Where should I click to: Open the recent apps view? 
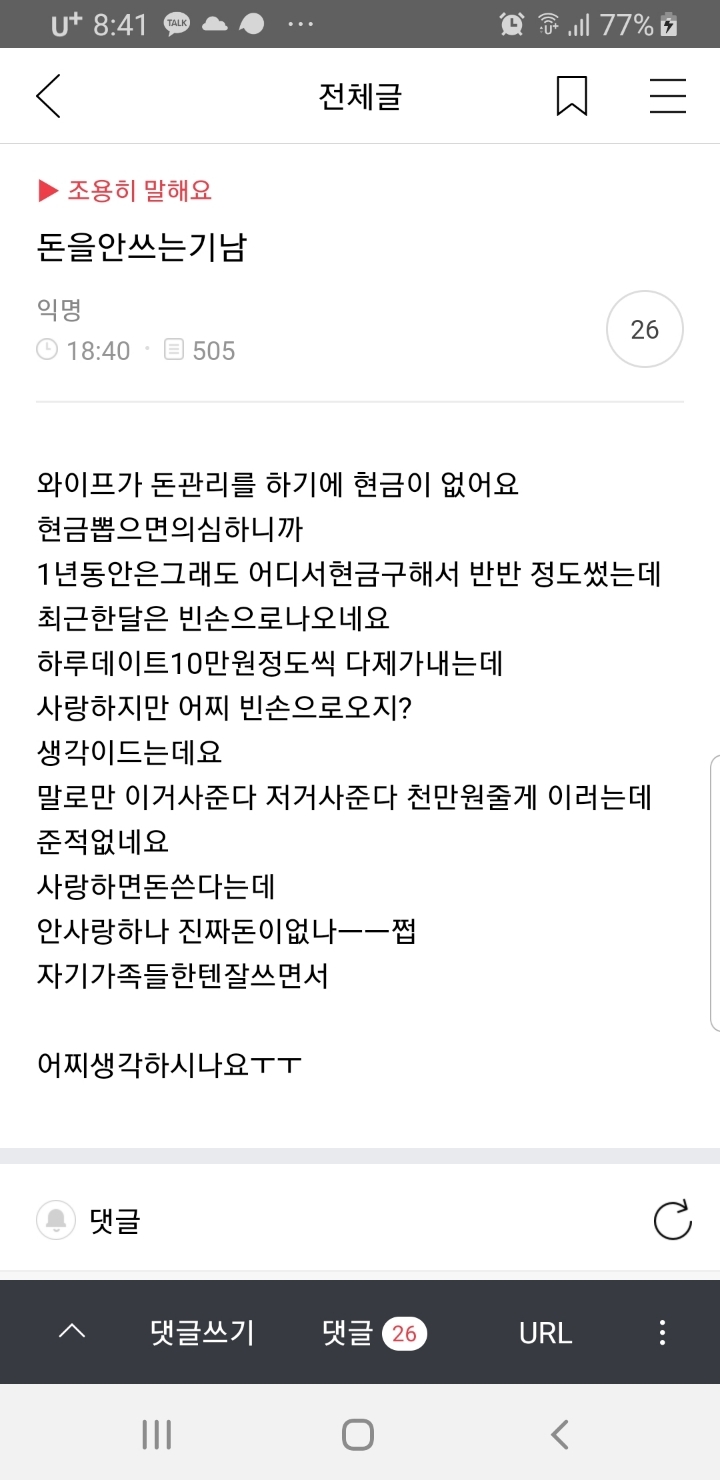pyautogui.click(x=157, y=1435)
